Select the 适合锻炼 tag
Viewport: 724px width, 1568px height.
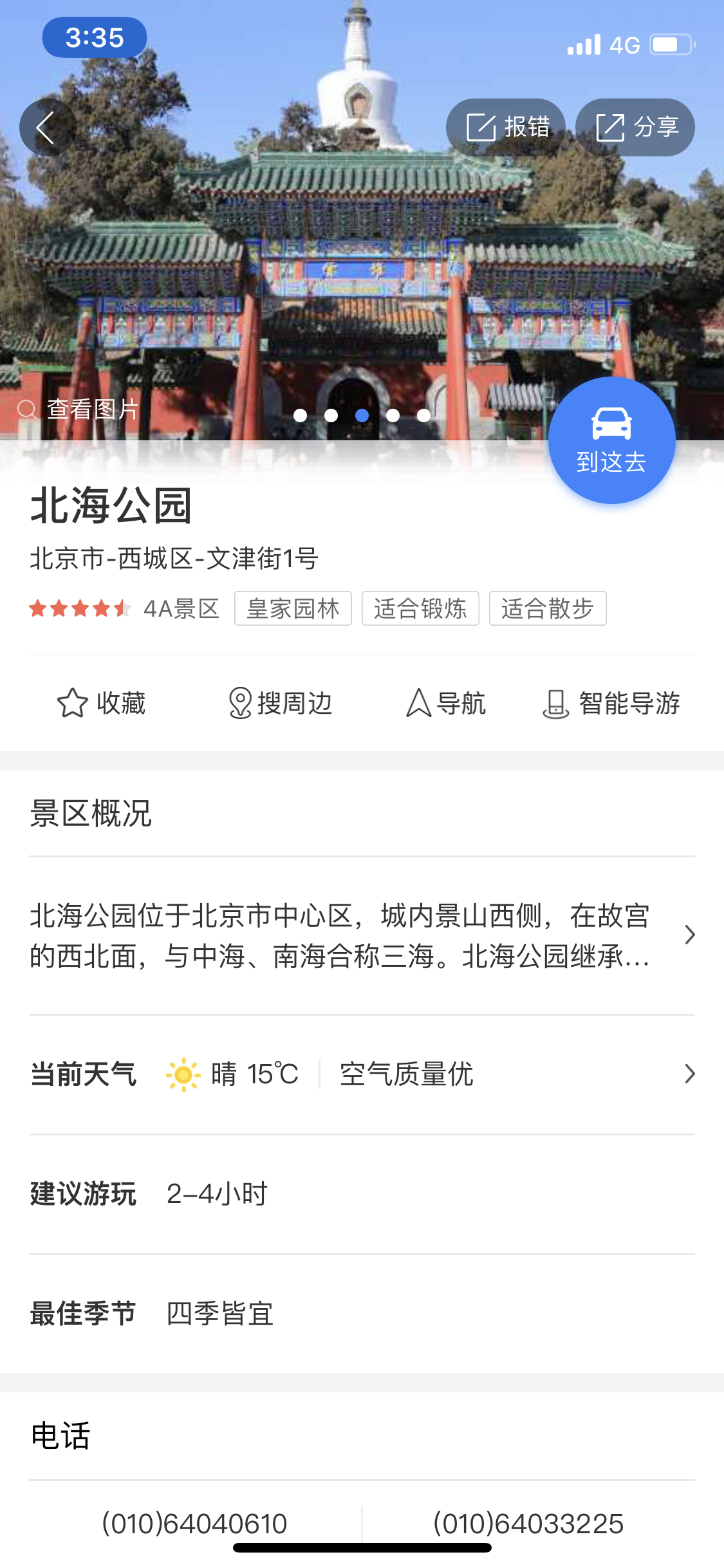point(420,608)
